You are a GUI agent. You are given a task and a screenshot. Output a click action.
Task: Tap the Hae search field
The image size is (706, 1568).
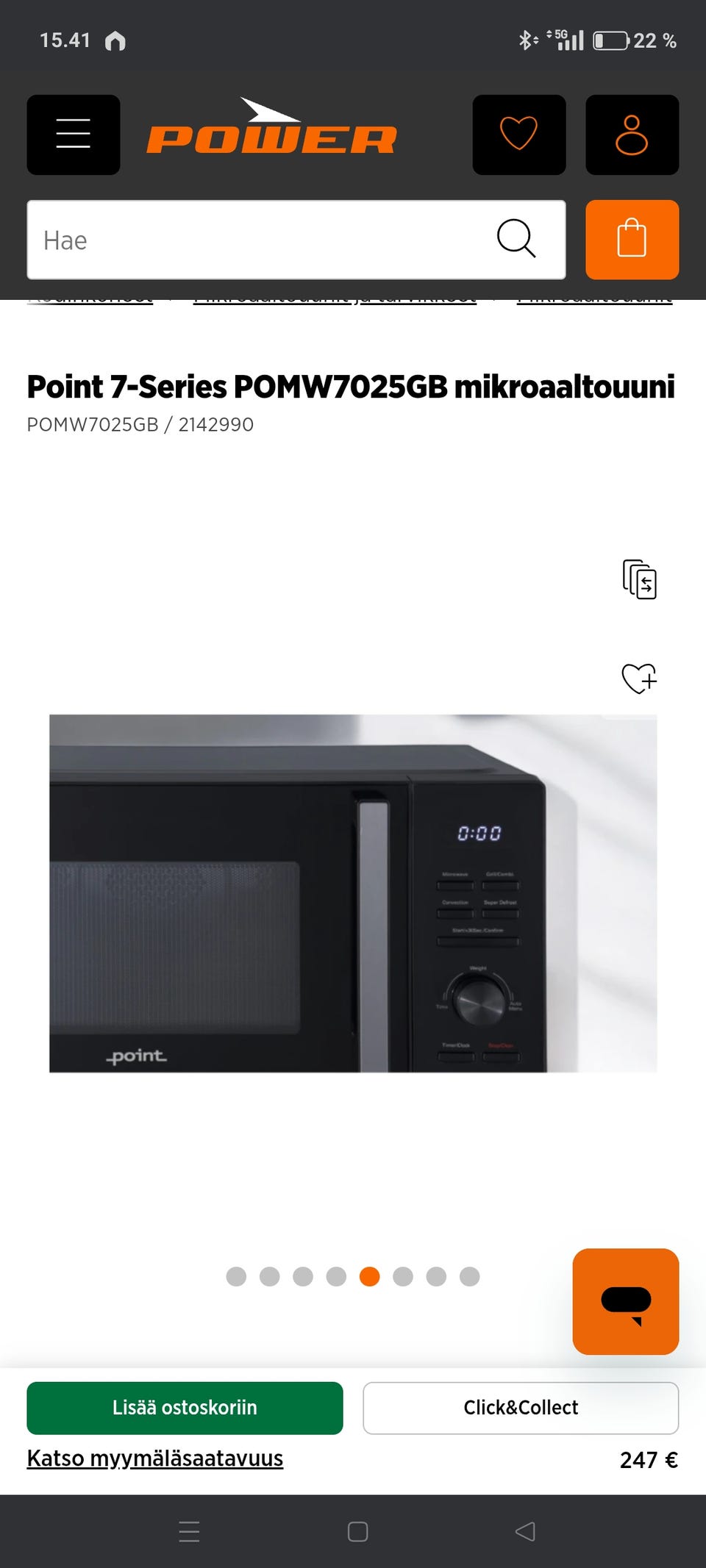[x=257, y=240]
